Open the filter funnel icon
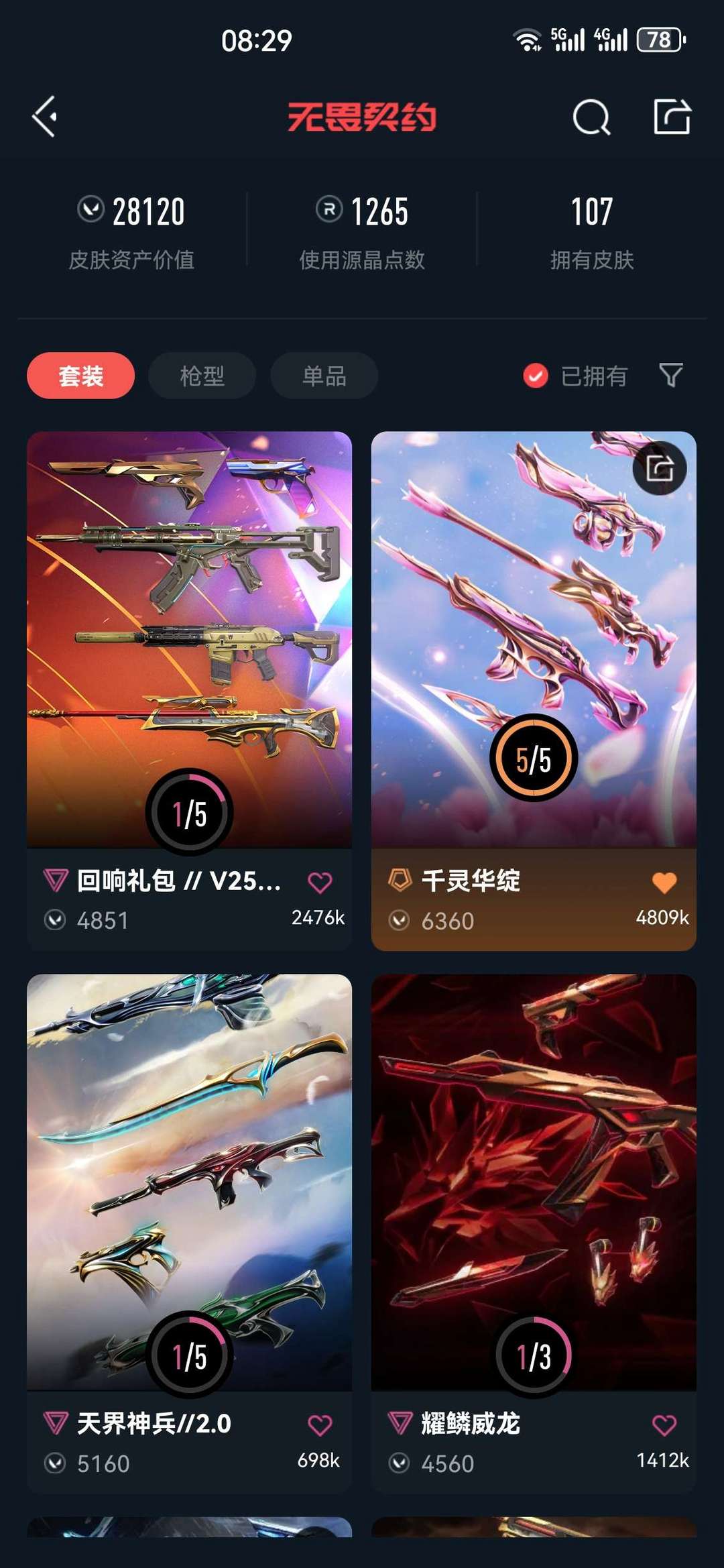Screen dimensions: 724x1568 pyautogui.click(x=671, y=375)
